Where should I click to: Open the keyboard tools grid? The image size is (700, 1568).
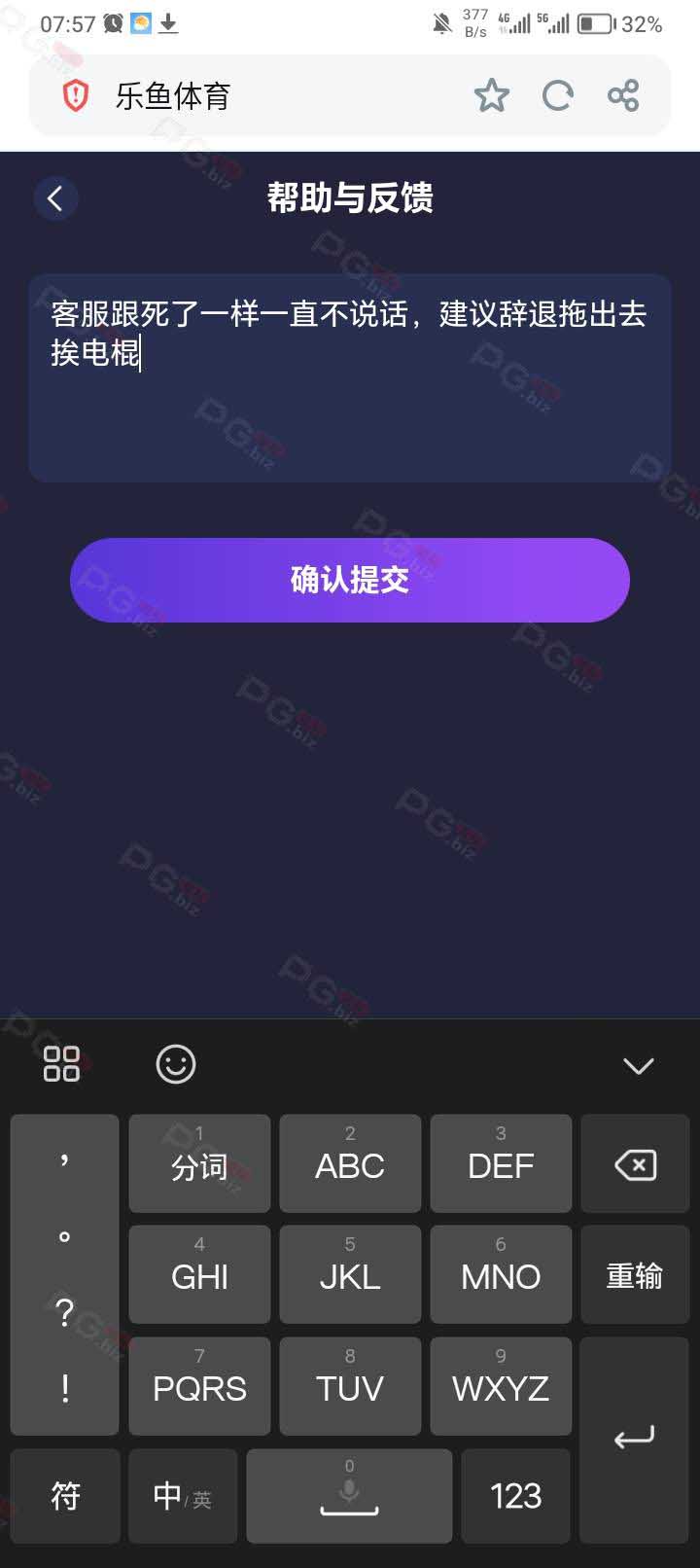coord(61,1064)
